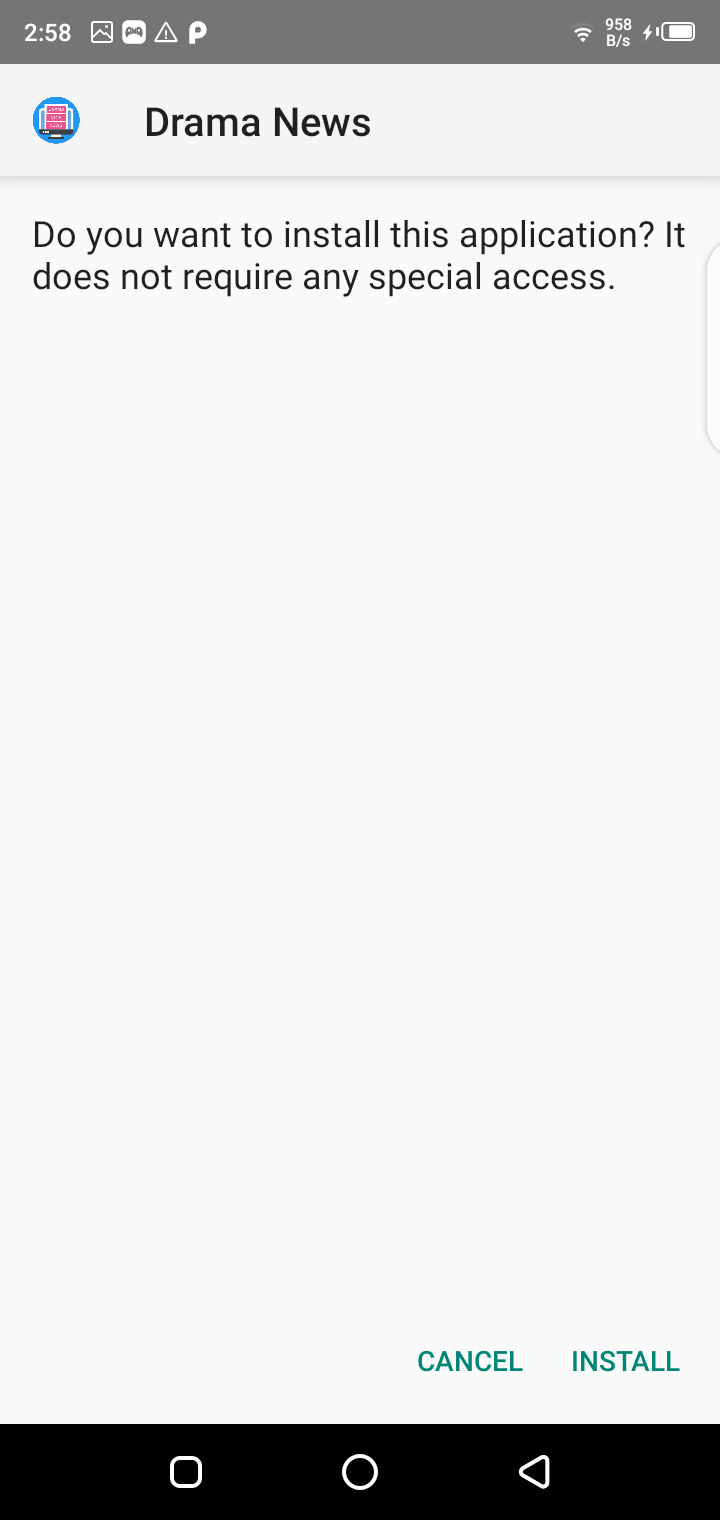Open the recent apps view
720x1520 pixels.
pos(186,1471)
